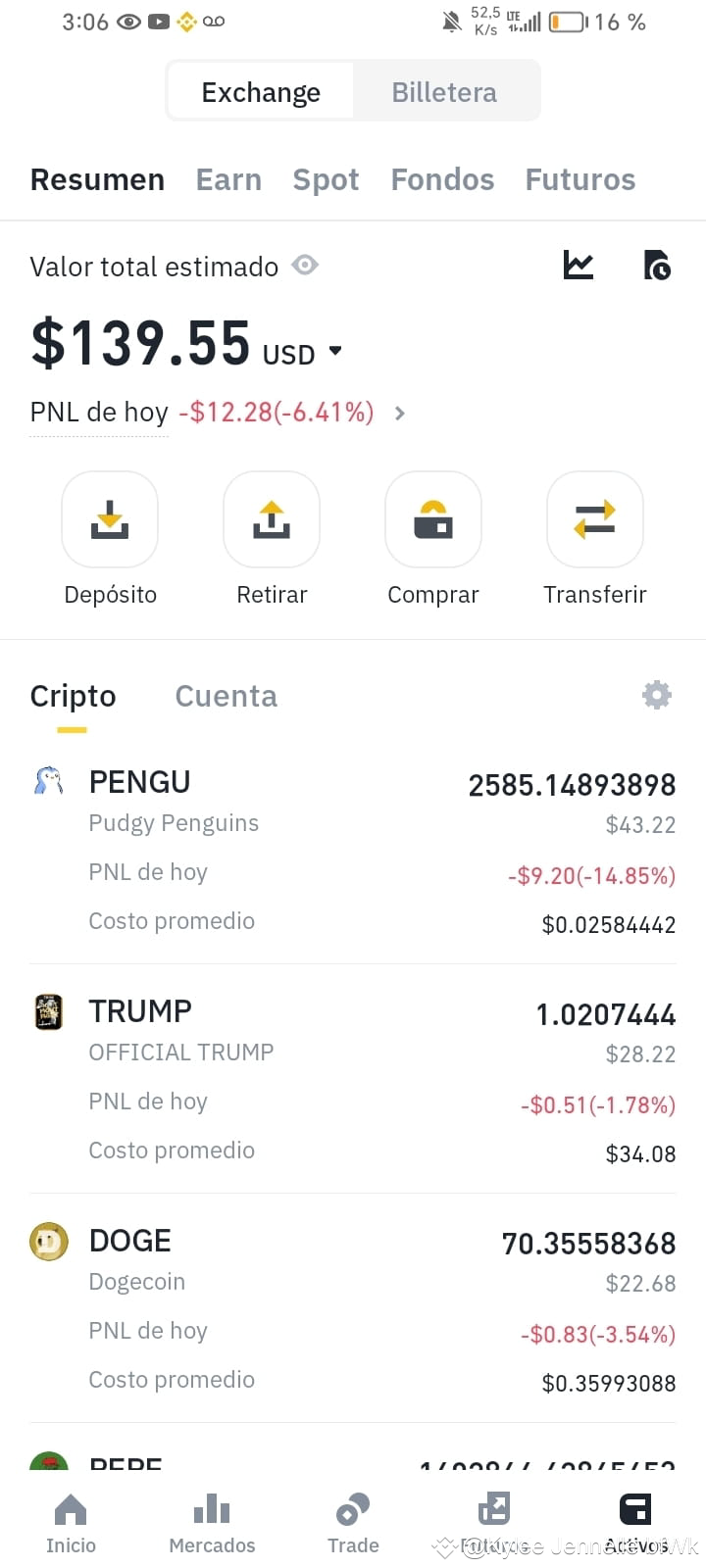Open the balance chart icon
The width and height of the screenshot is (706, 1568).
[578, 265]
